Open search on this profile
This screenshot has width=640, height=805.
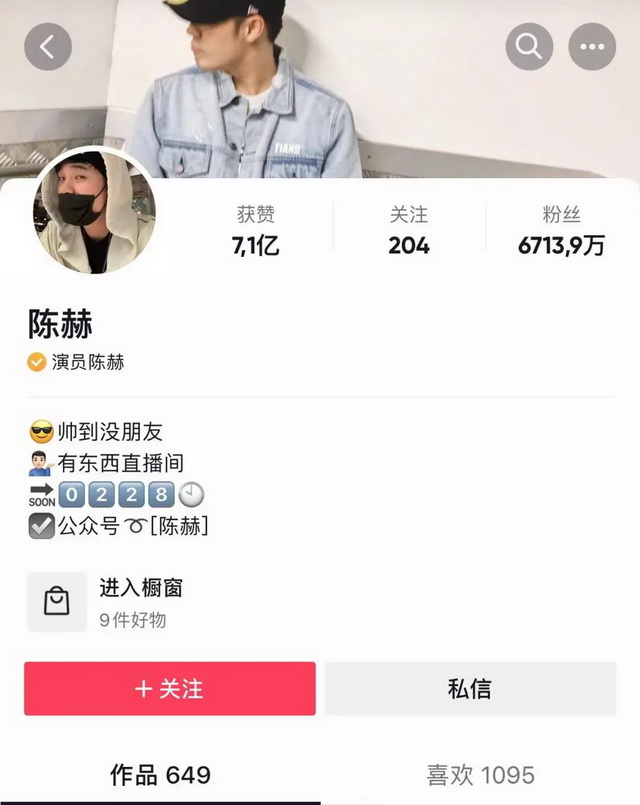tap(529, 46)
